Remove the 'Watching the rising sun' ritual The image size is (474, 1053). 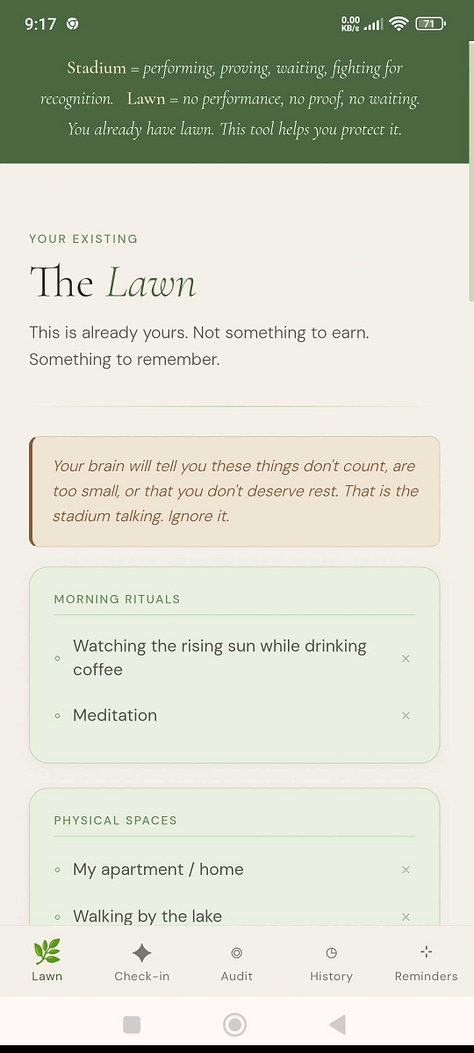[x=406, y=658]
